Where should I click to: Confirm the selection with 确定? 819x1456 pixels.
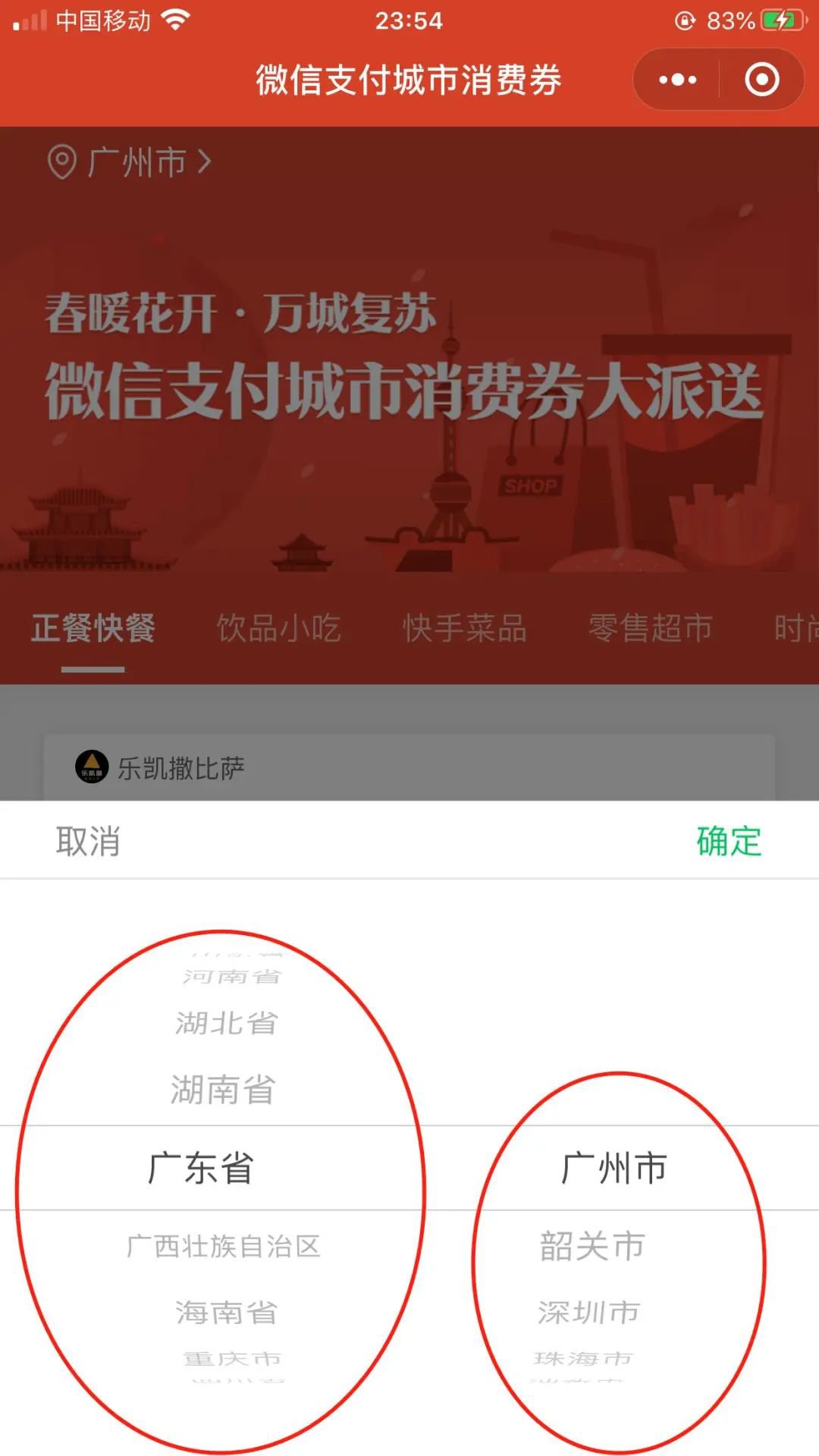click(729, 842)
